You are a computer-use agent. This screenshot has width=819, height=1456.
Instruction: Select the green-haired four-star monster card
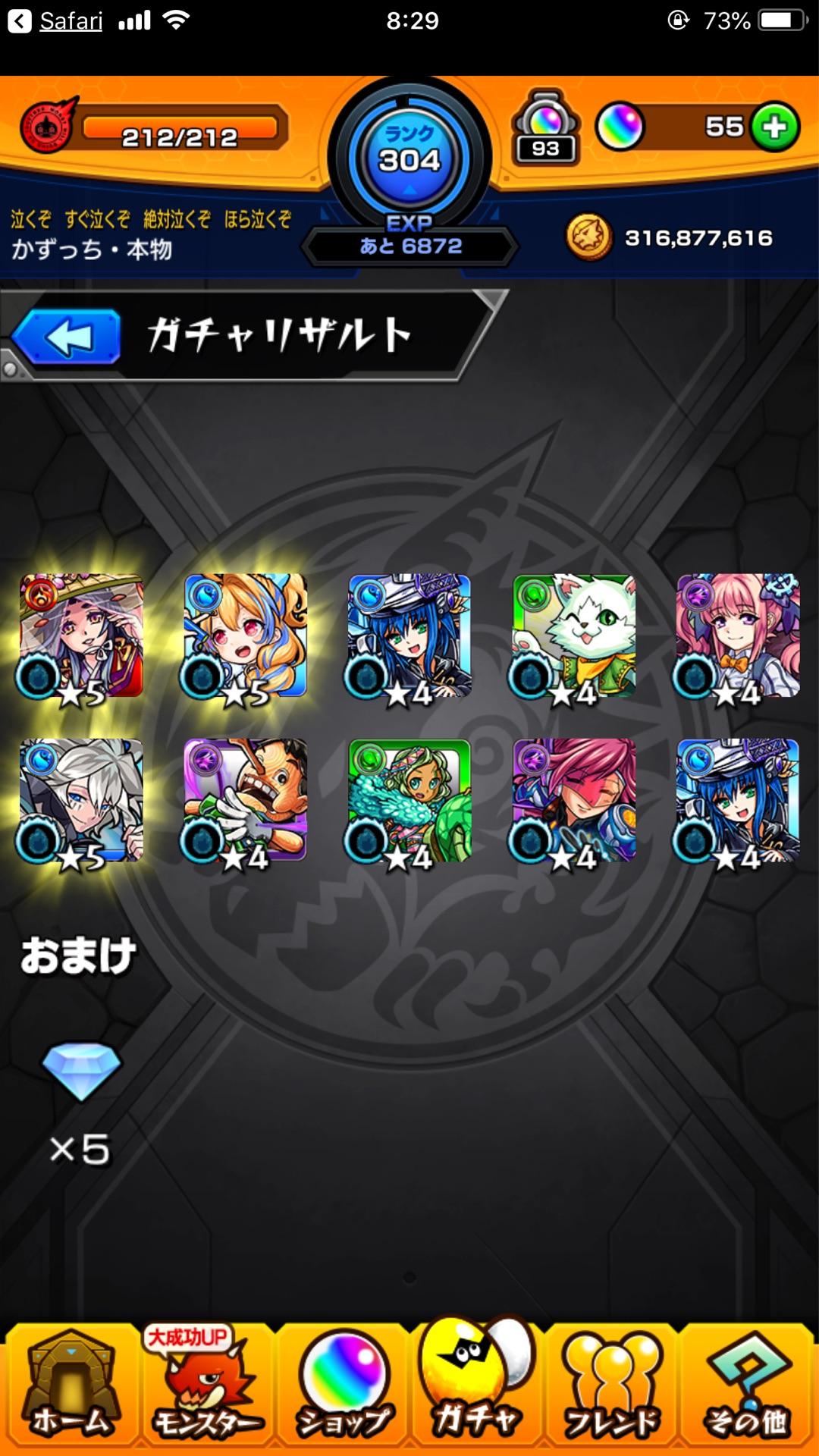(x=409, y=801)
